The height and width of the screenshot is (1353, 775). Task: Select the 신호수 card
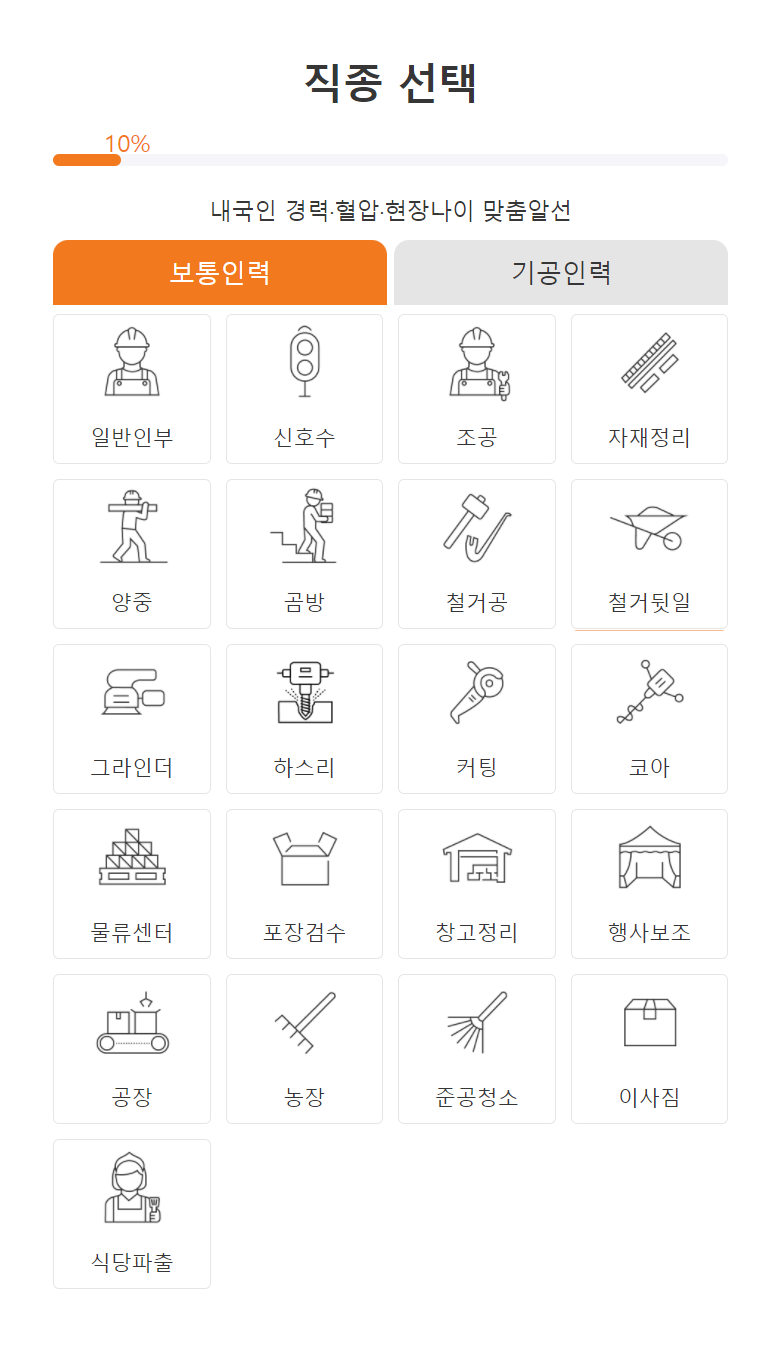tap(304, 389)
